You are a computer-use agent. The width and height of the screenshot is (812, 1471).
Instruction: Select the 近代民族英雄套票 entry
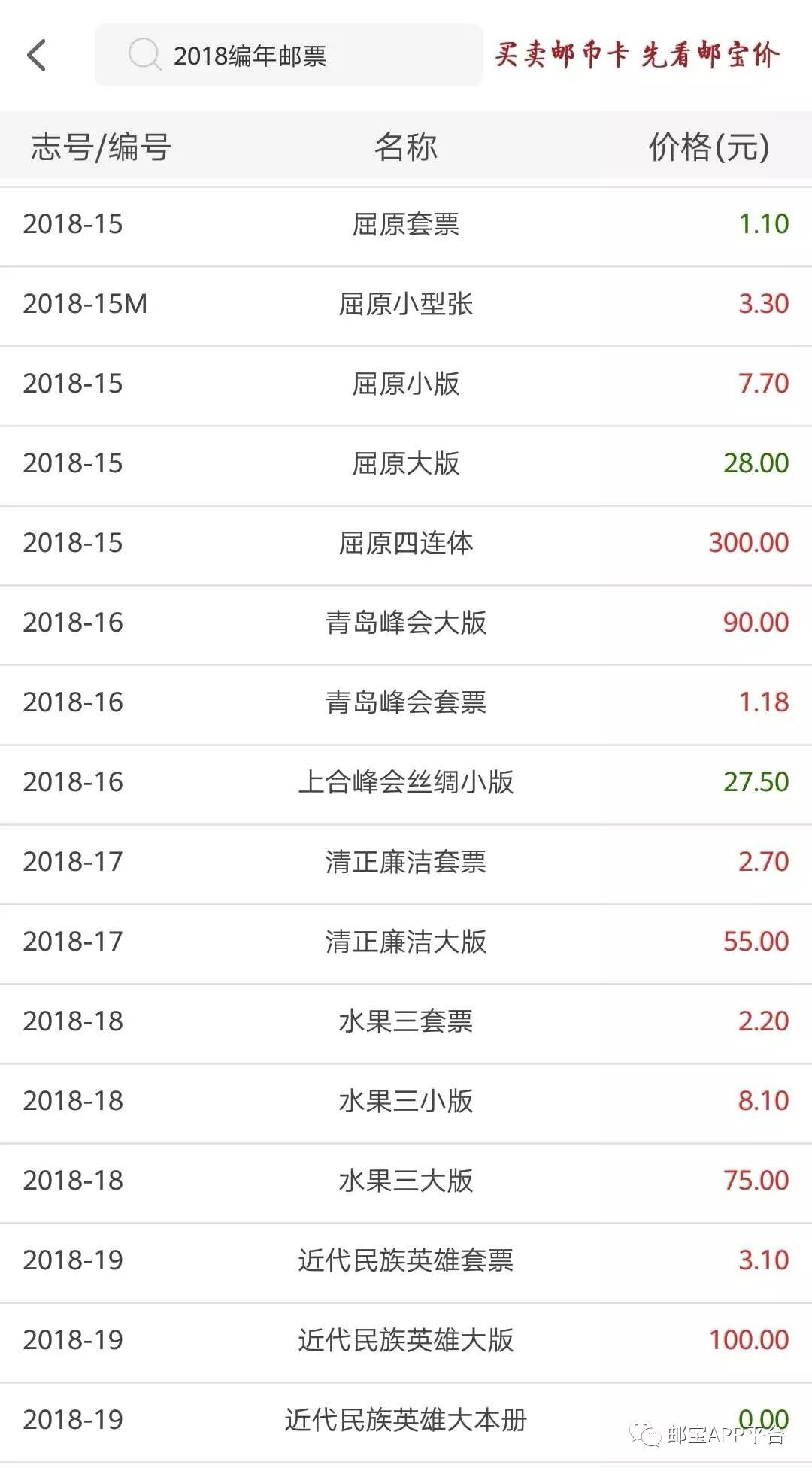tap(405, 1260)
